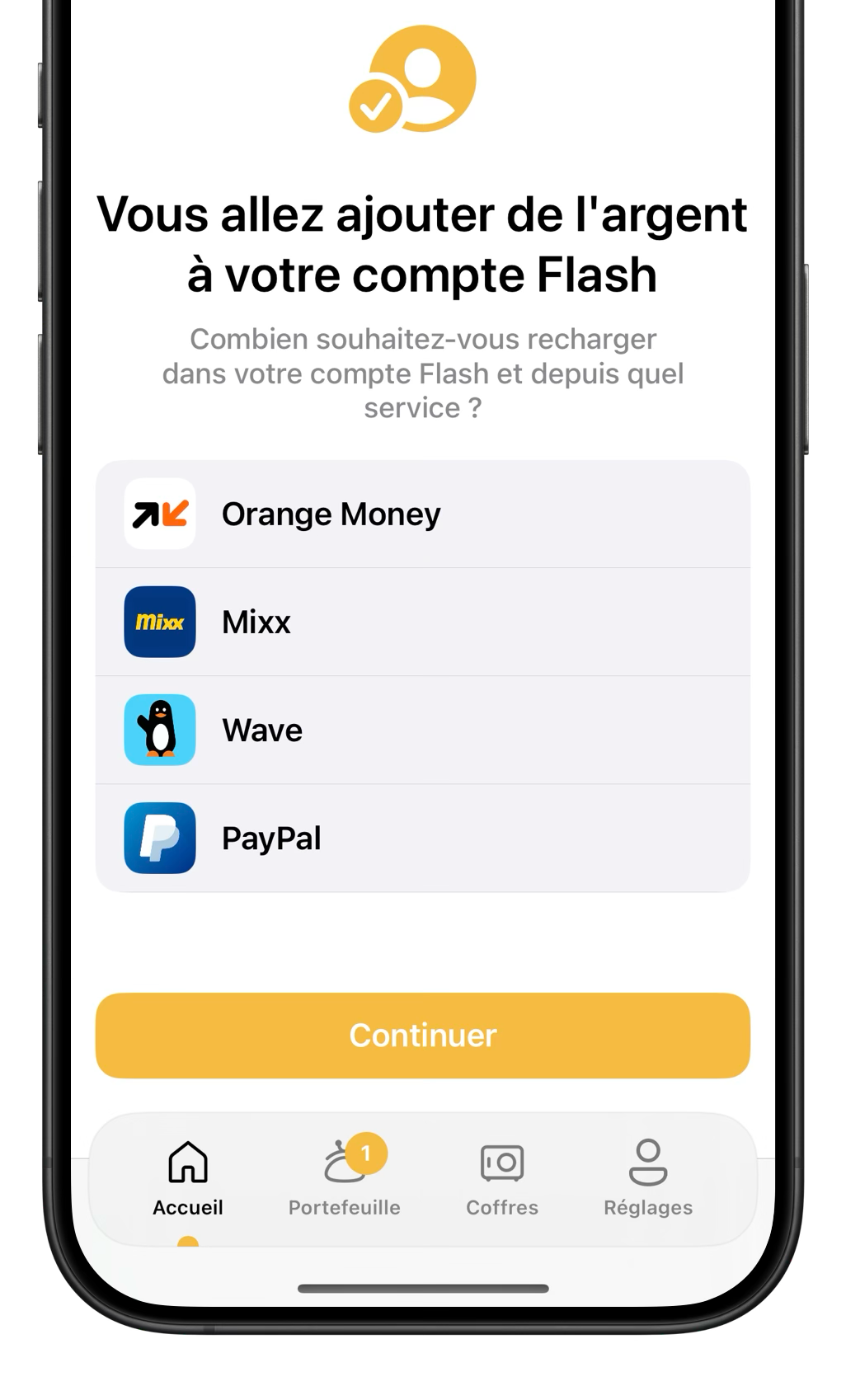Select the Wave penguin icon
The height and width of the screenshot is (1400, 846).
coord(159,730)
